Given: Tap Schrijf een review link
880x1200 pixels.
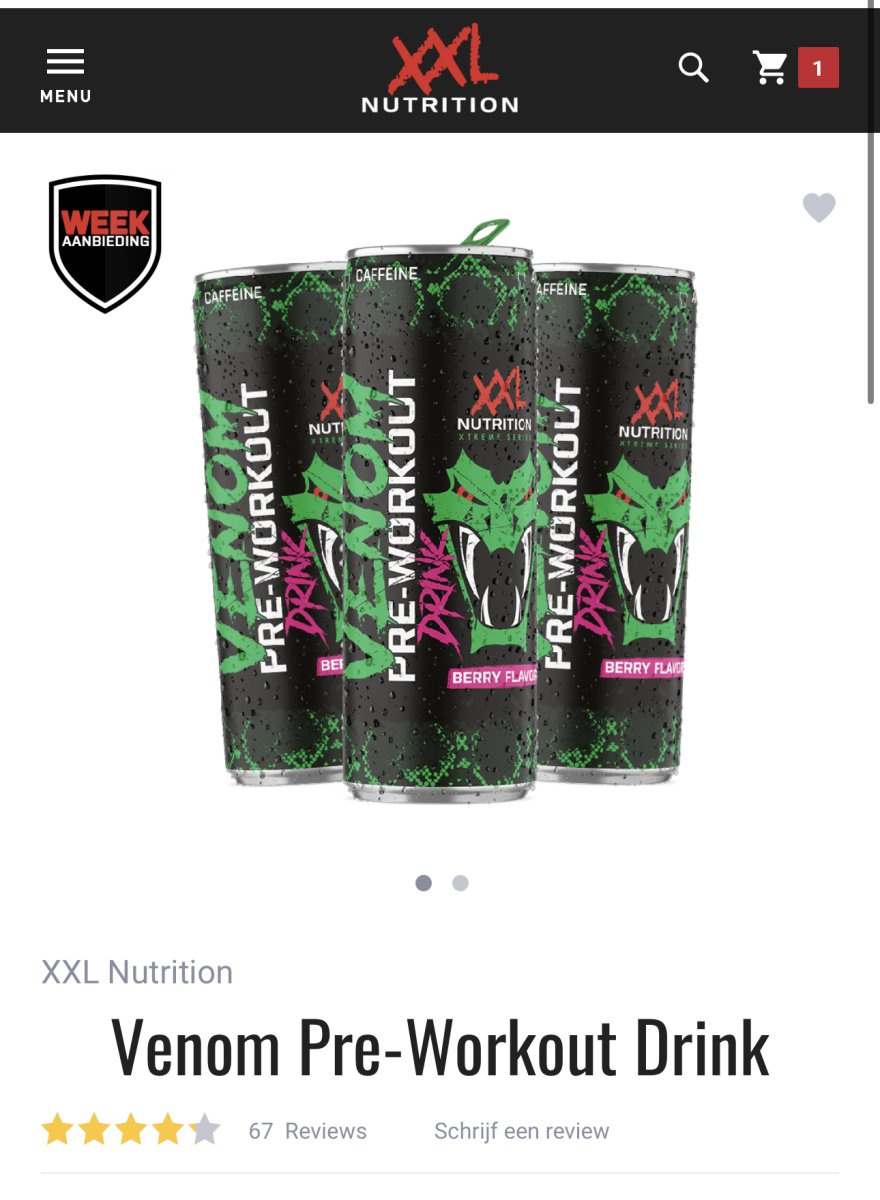Looking at the screenshot, I should pyautogui.click(x=521, y=1131).
